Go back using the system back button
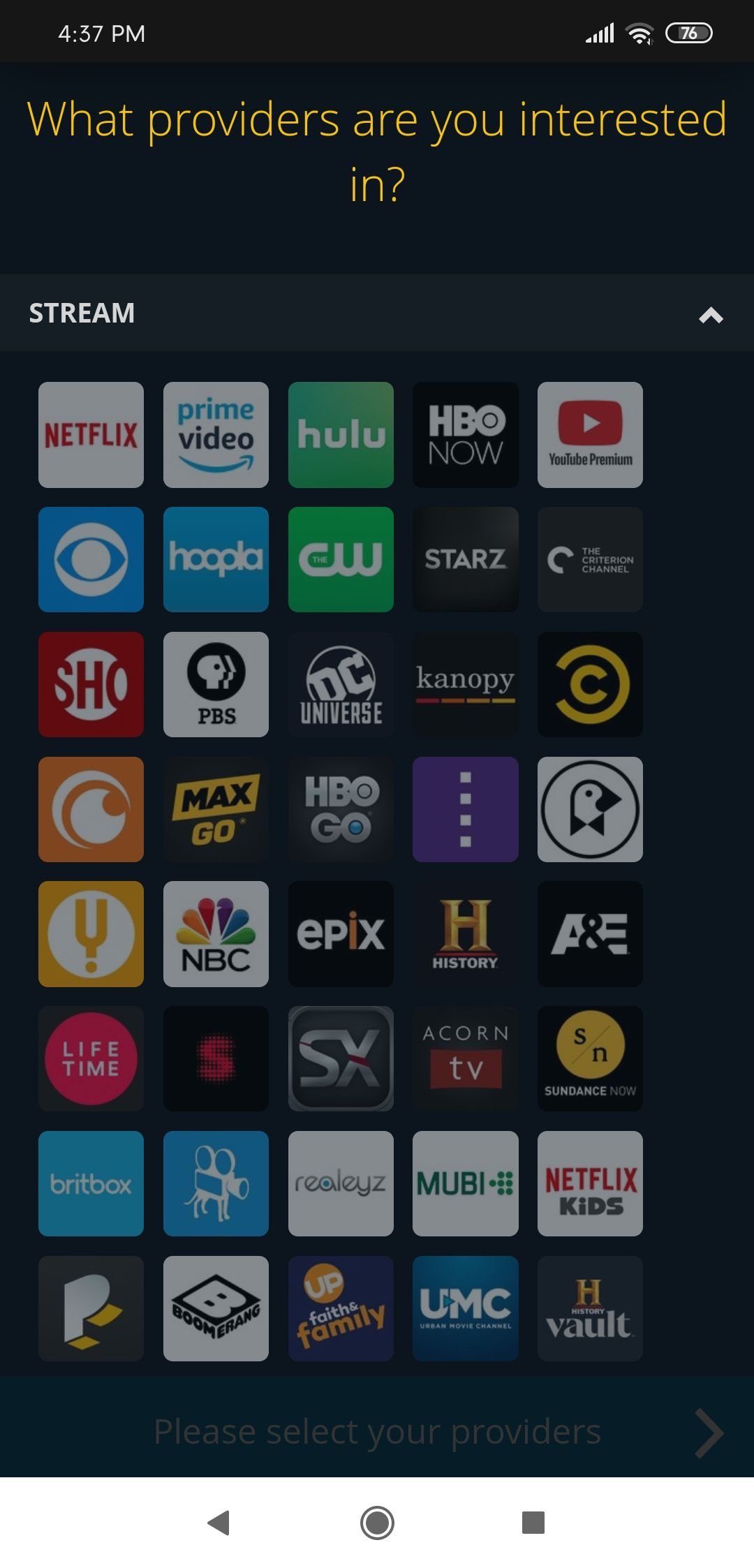 219,1523
